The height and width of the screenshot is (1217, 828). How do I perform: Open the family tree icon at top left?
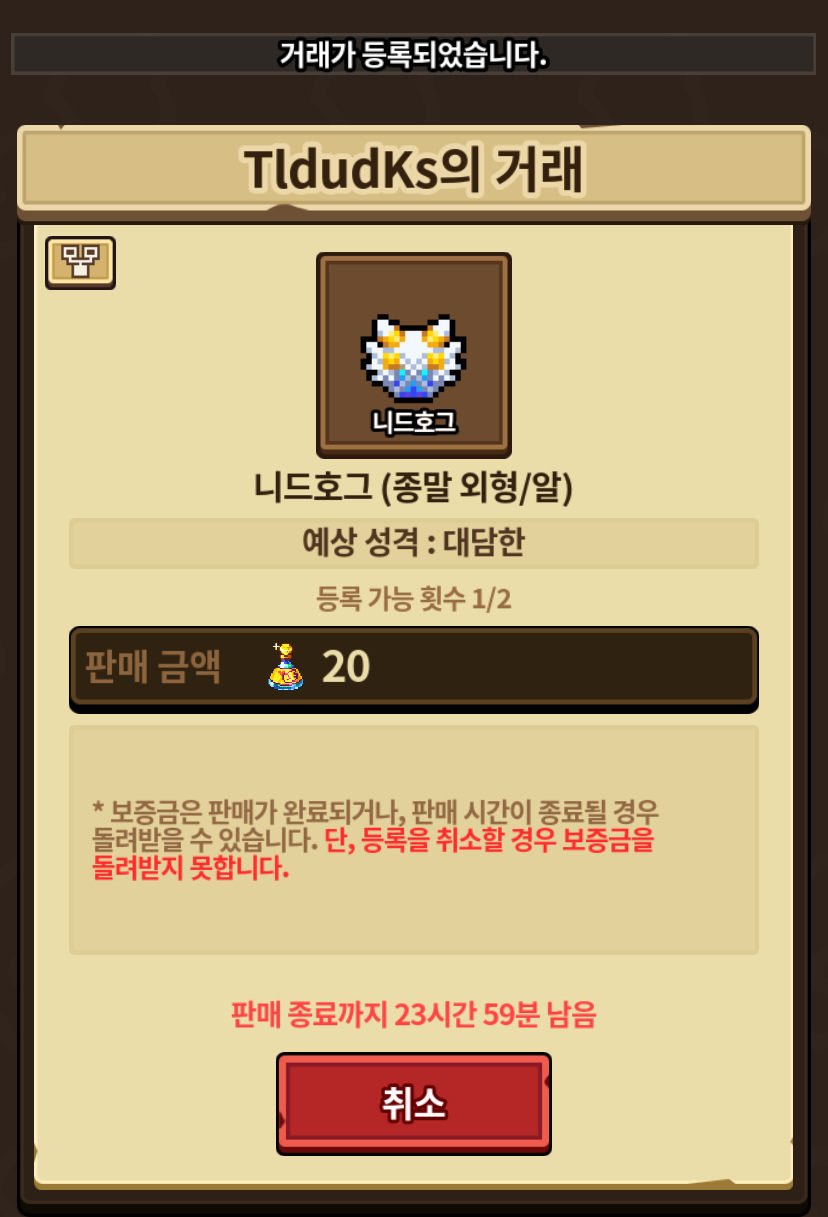coord(80,262)
